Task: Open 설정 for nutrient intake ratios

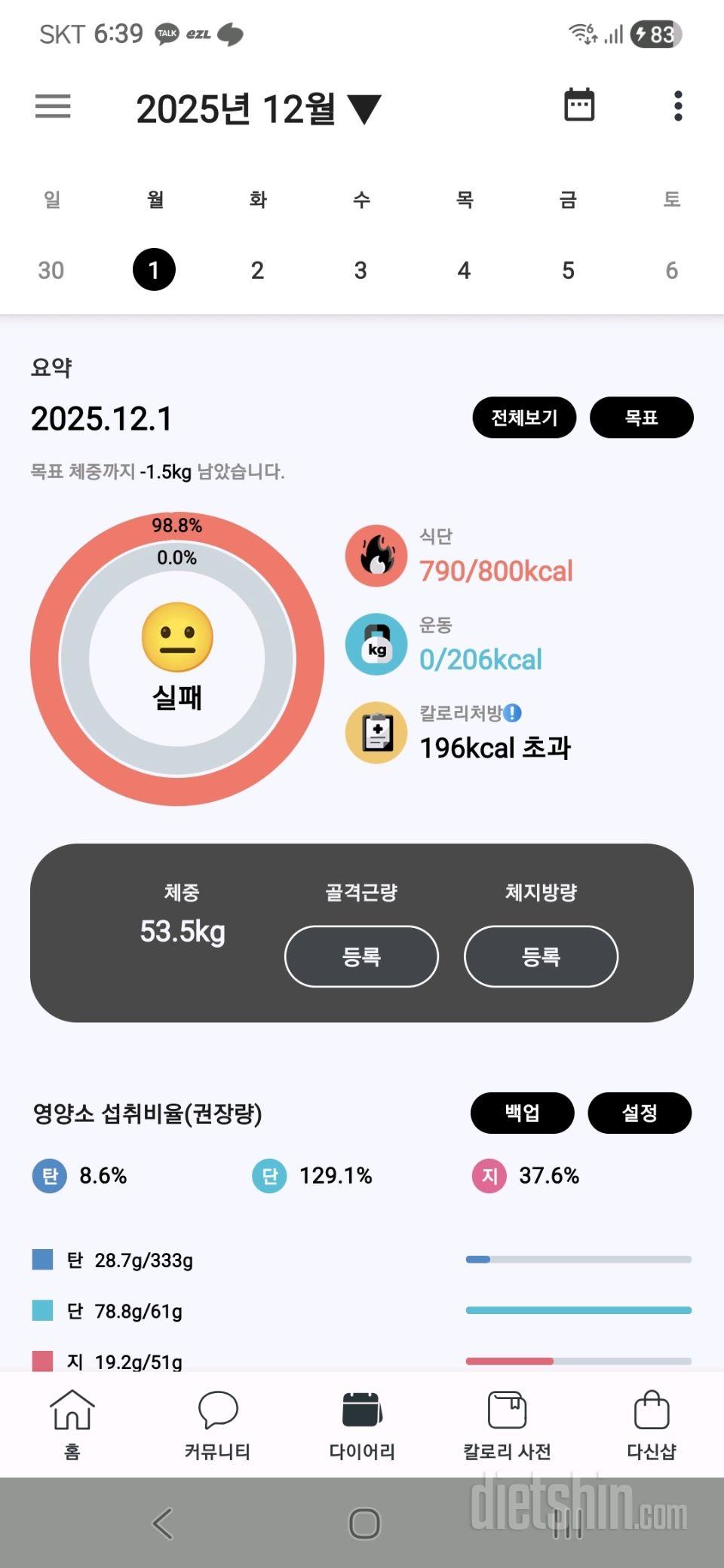Action: pyautogui.click(x=640, y=1113)
